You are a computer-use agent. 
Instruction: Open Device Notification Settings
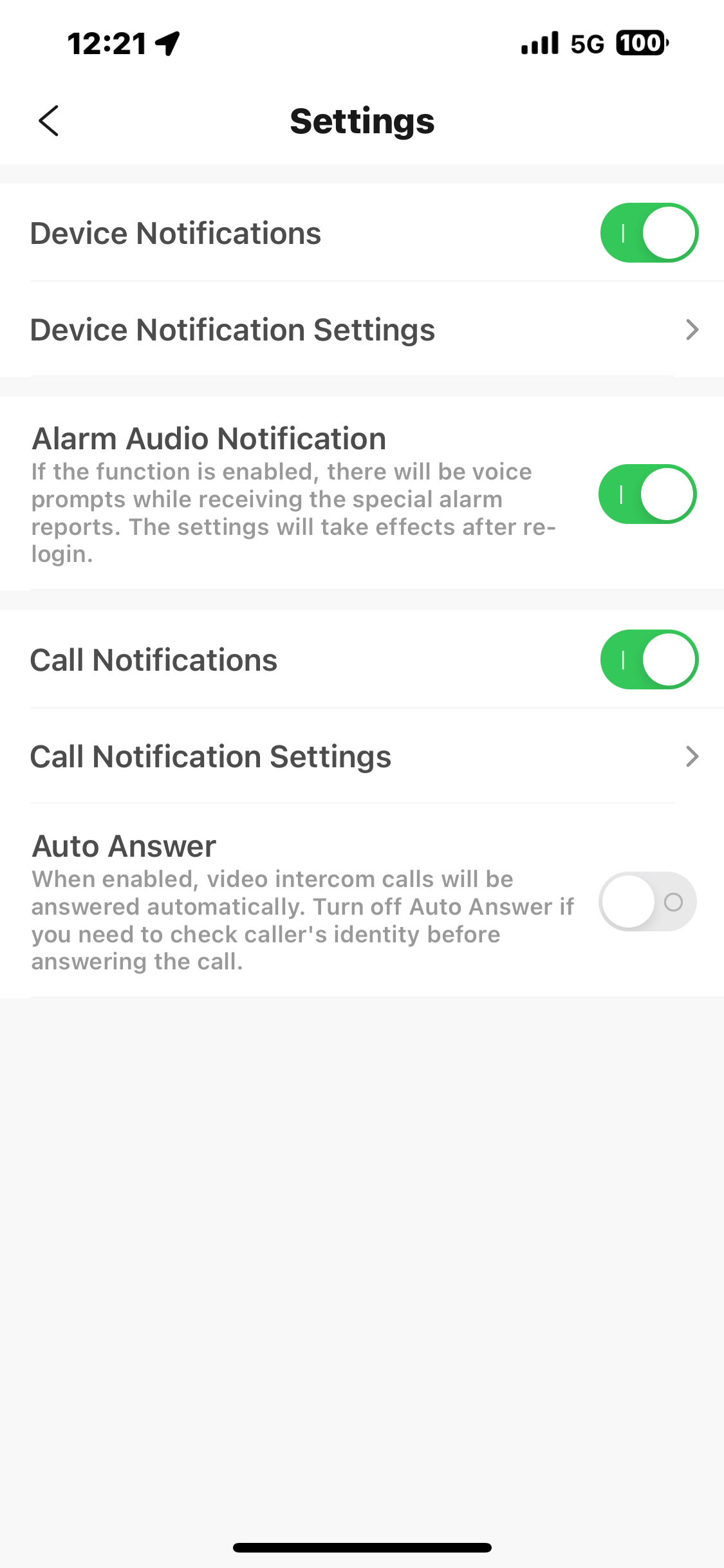click(x=362, y=330)
